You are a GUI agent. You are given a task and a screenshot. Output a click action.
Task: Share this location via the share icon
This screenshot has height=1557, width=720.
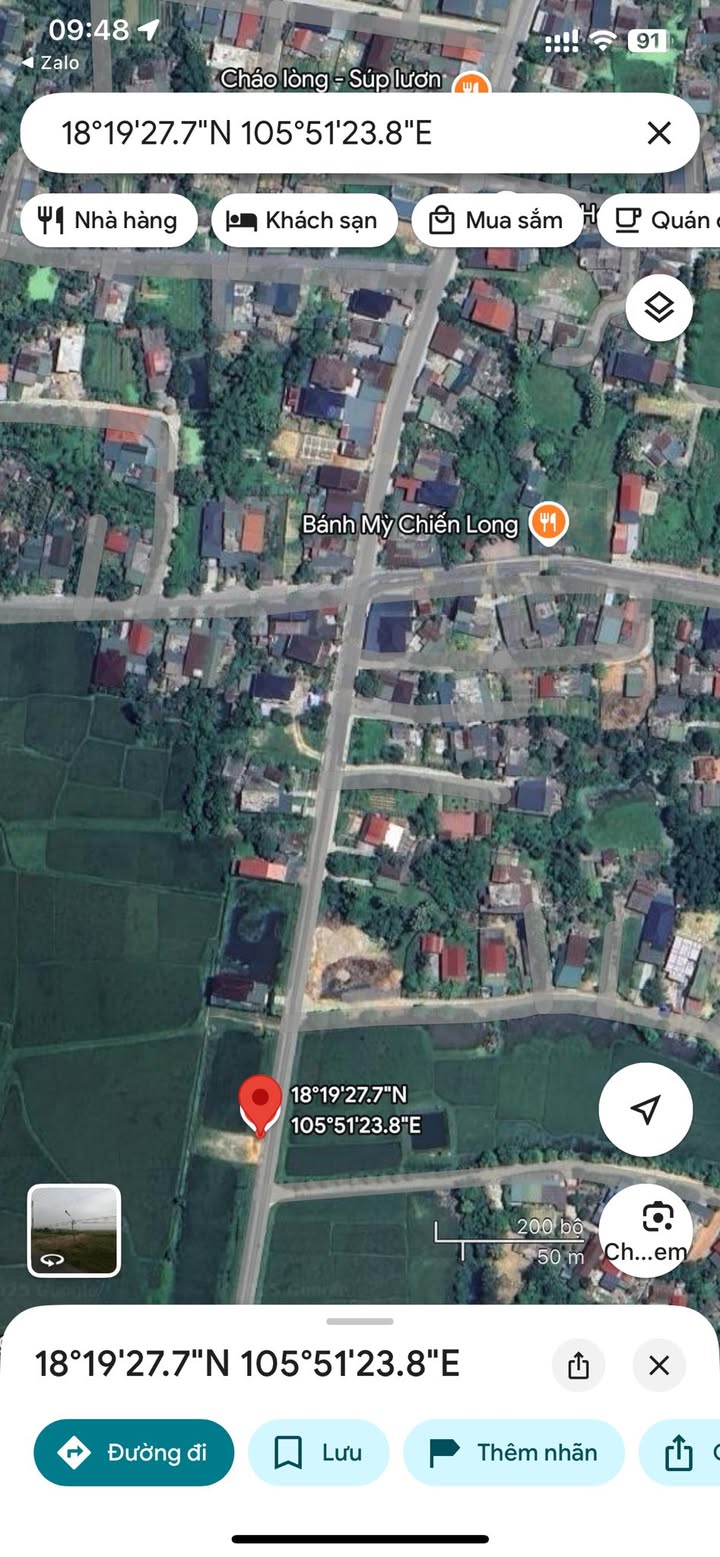(578, 1365)
